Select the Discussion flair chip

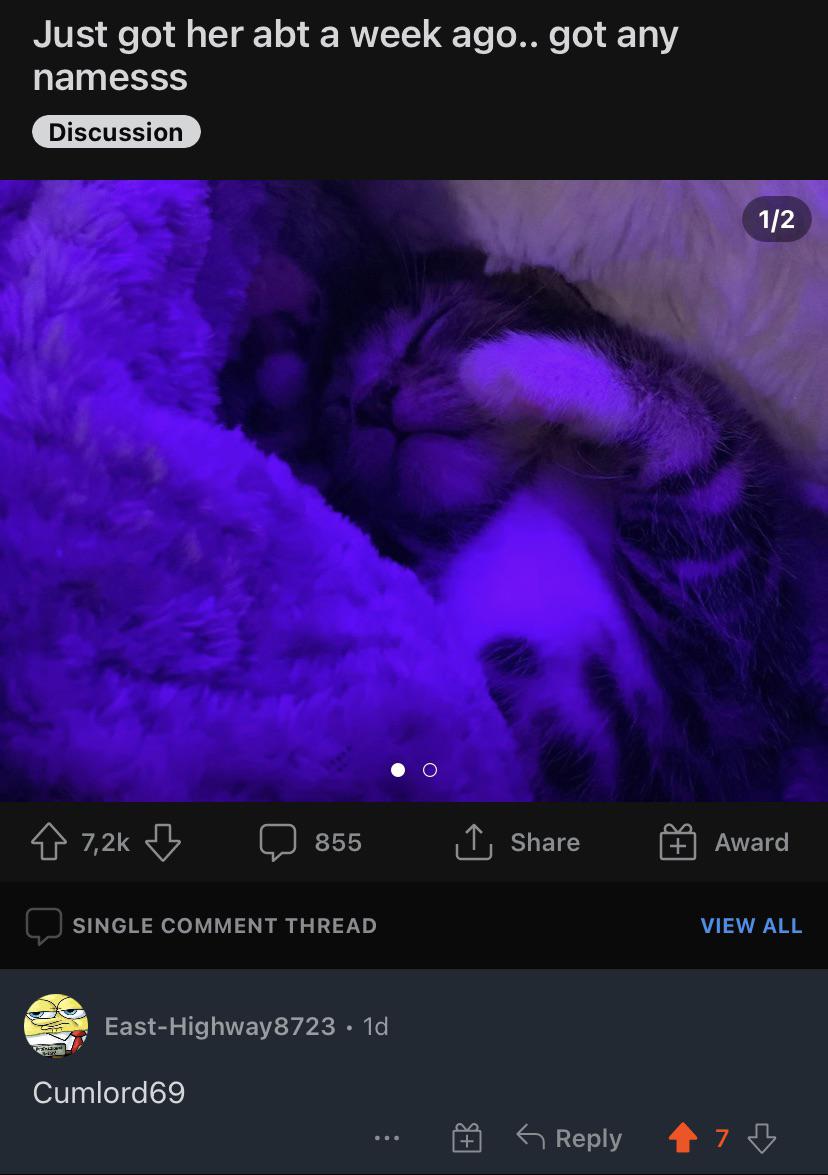(x=116, y=132)
